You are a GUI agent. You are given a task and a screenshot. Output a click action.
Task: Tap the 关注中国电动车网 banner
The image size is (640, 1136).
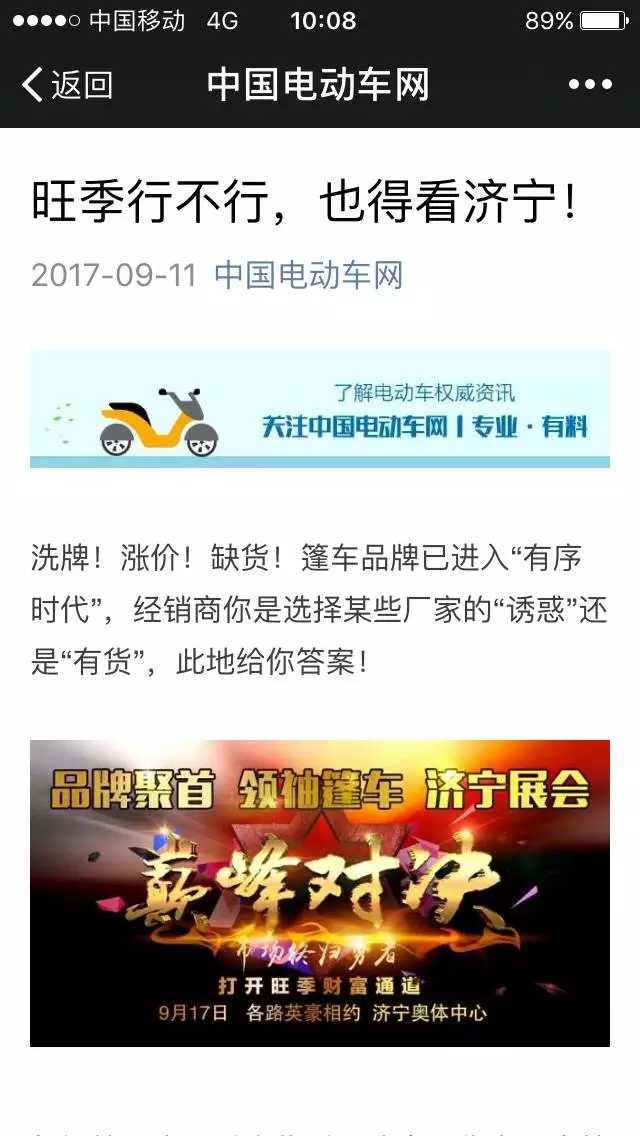pyautogui.click(x=320, y=409)
